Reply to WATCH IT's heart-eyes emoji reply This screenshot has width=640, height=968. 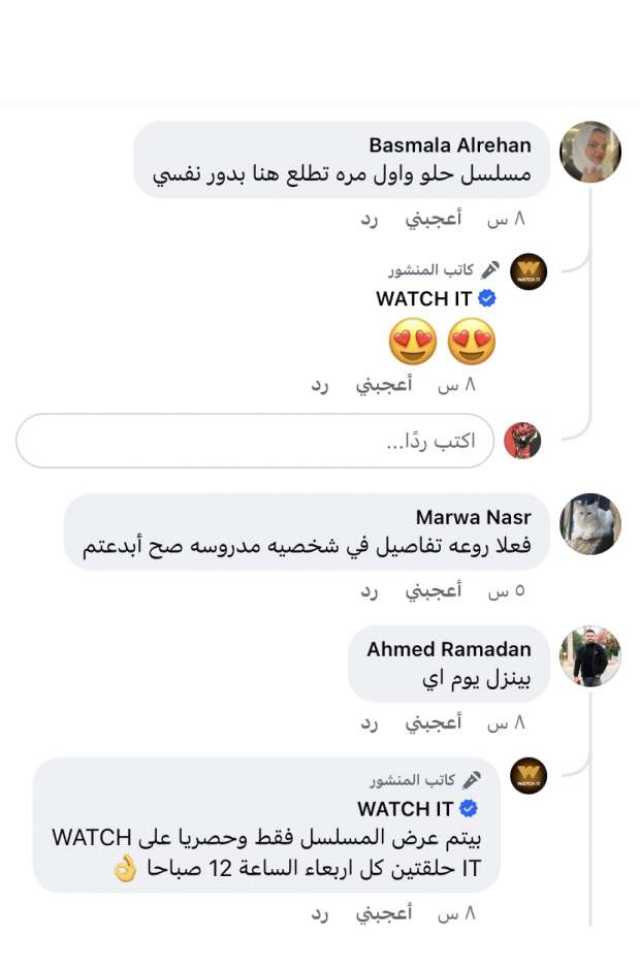pos(318,384)
